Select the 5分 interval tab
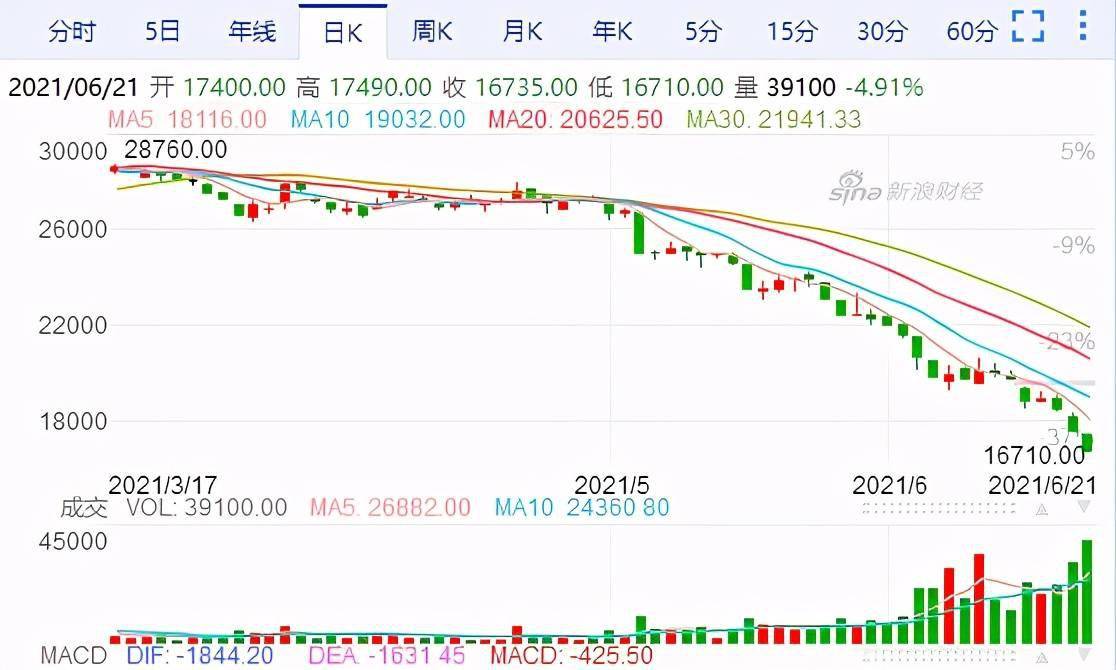The width and height of the screenshot is (1116, 670). (x=702, y=31)
